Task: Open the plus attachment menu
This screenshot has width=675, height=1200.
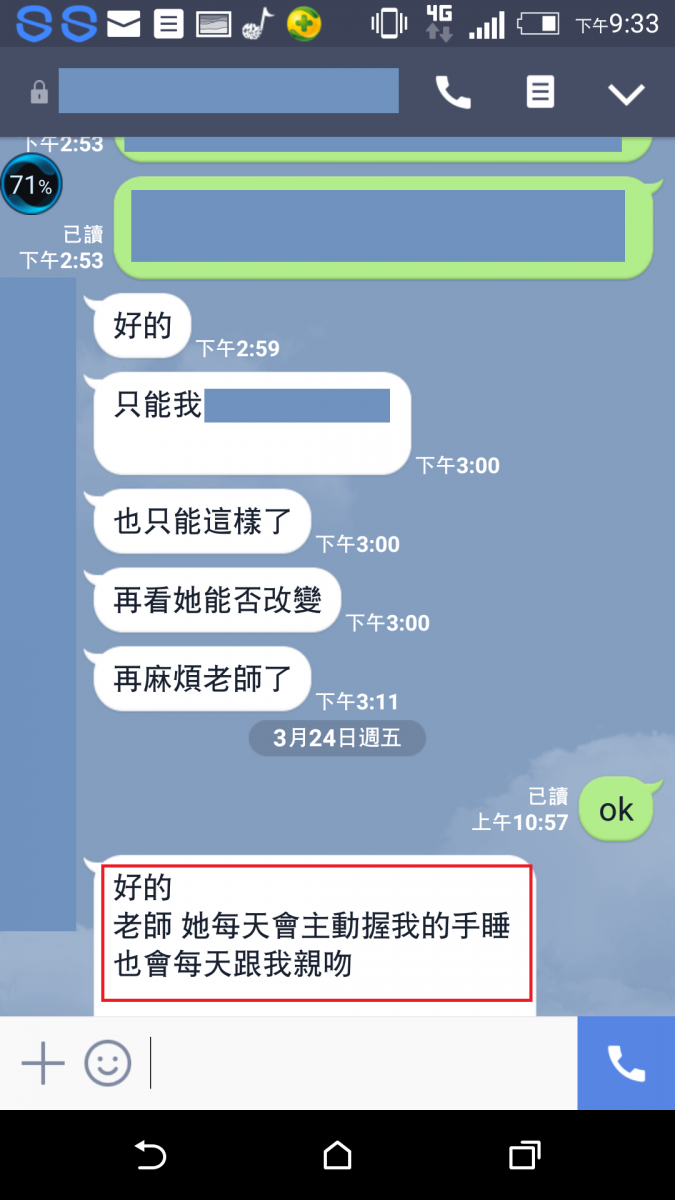Action: [x=43, y=1063]
